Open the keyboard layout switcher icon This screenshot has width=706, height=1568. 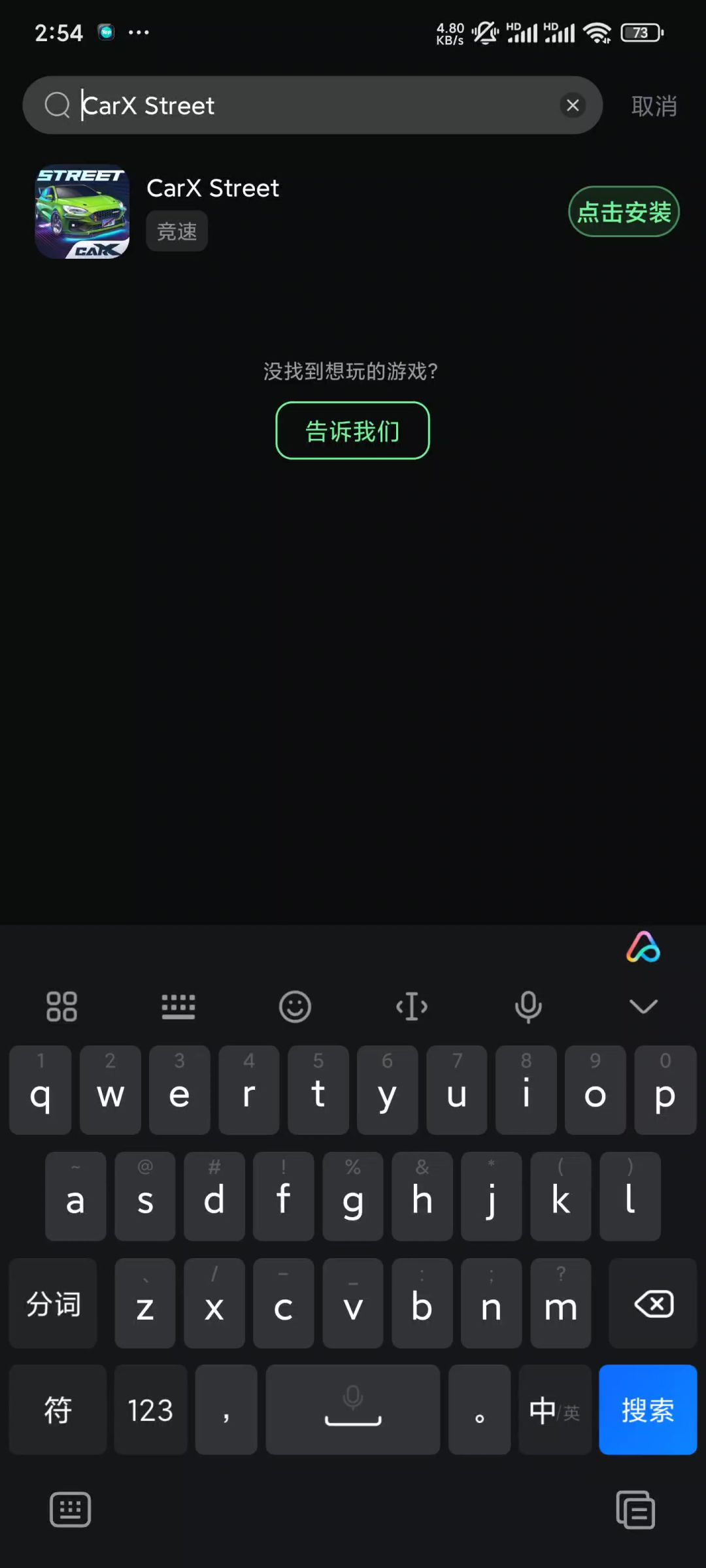tap(178, 1006)
